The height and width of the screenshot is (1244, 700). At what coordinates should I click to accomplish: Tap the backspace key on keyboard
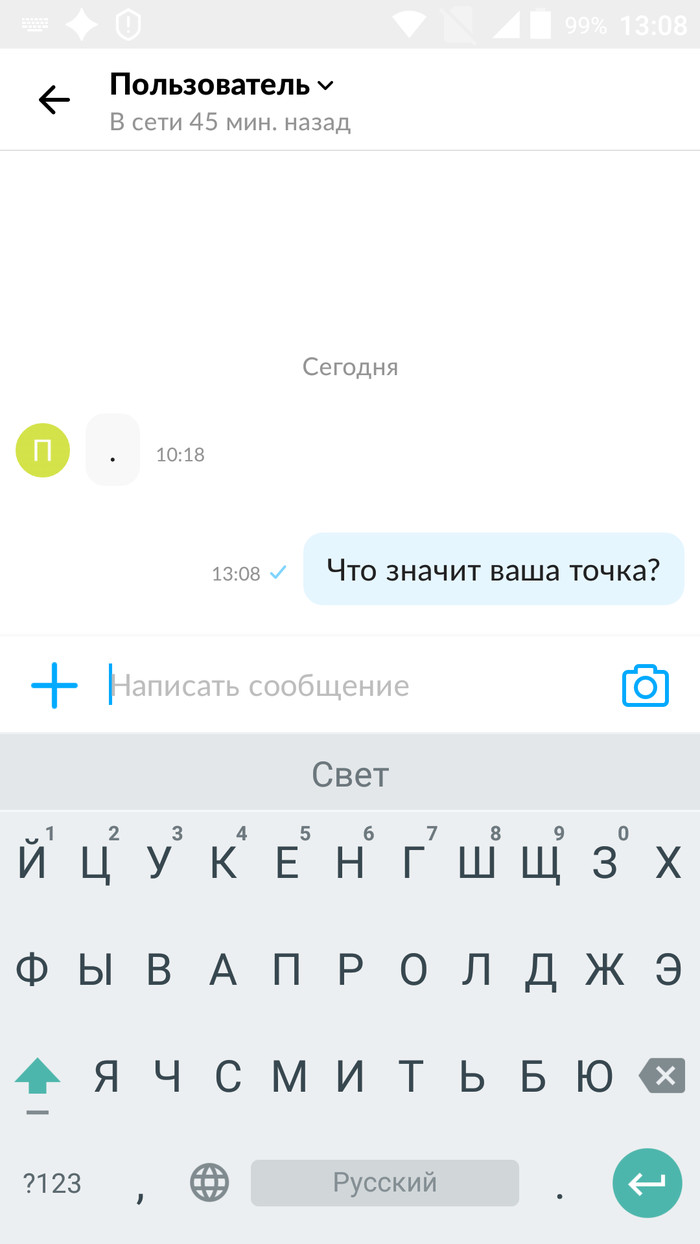click(662, 1076)
